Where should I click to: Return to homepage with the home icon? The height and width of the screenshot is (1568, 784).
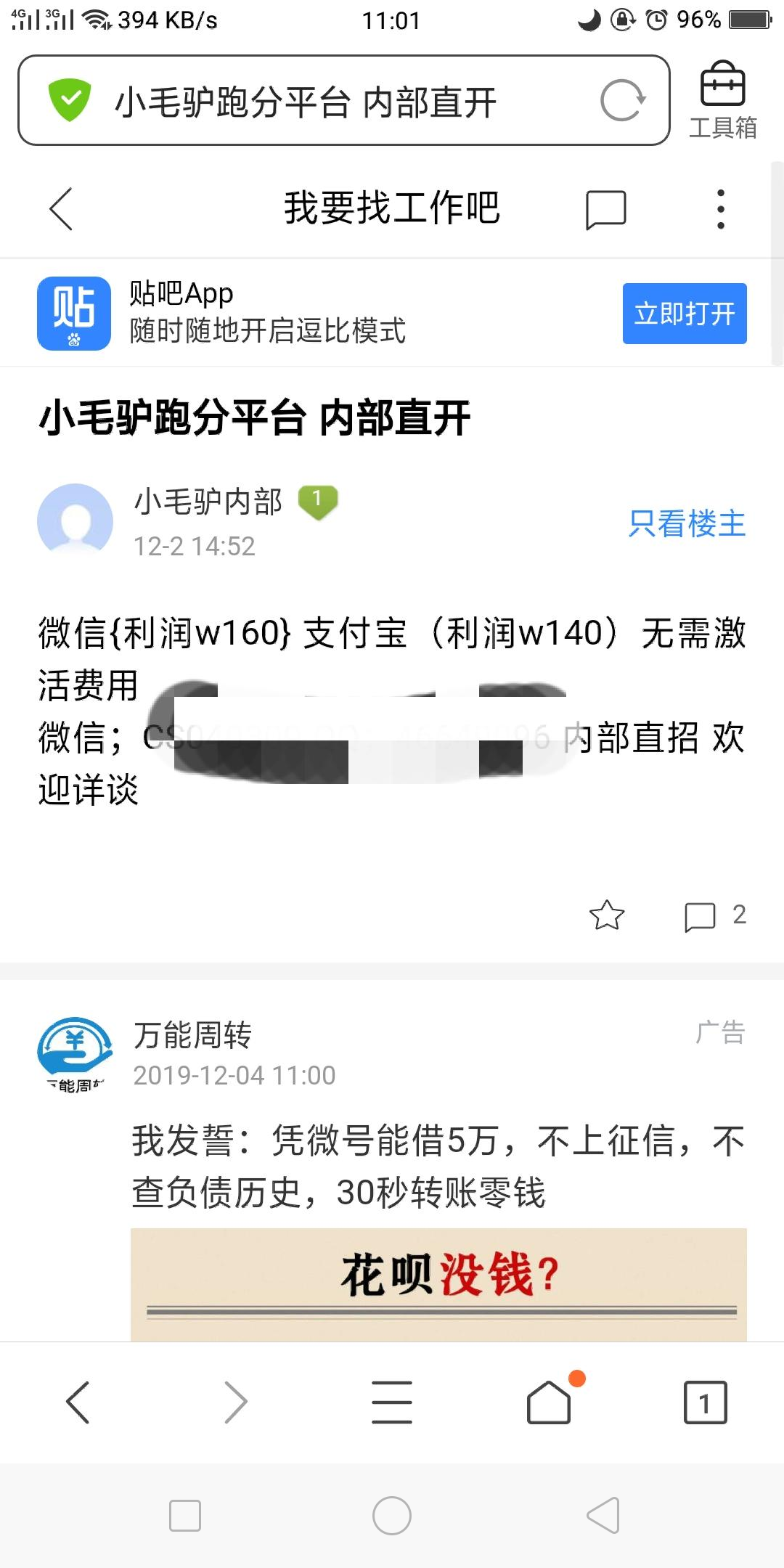[x=549, y=1402]
